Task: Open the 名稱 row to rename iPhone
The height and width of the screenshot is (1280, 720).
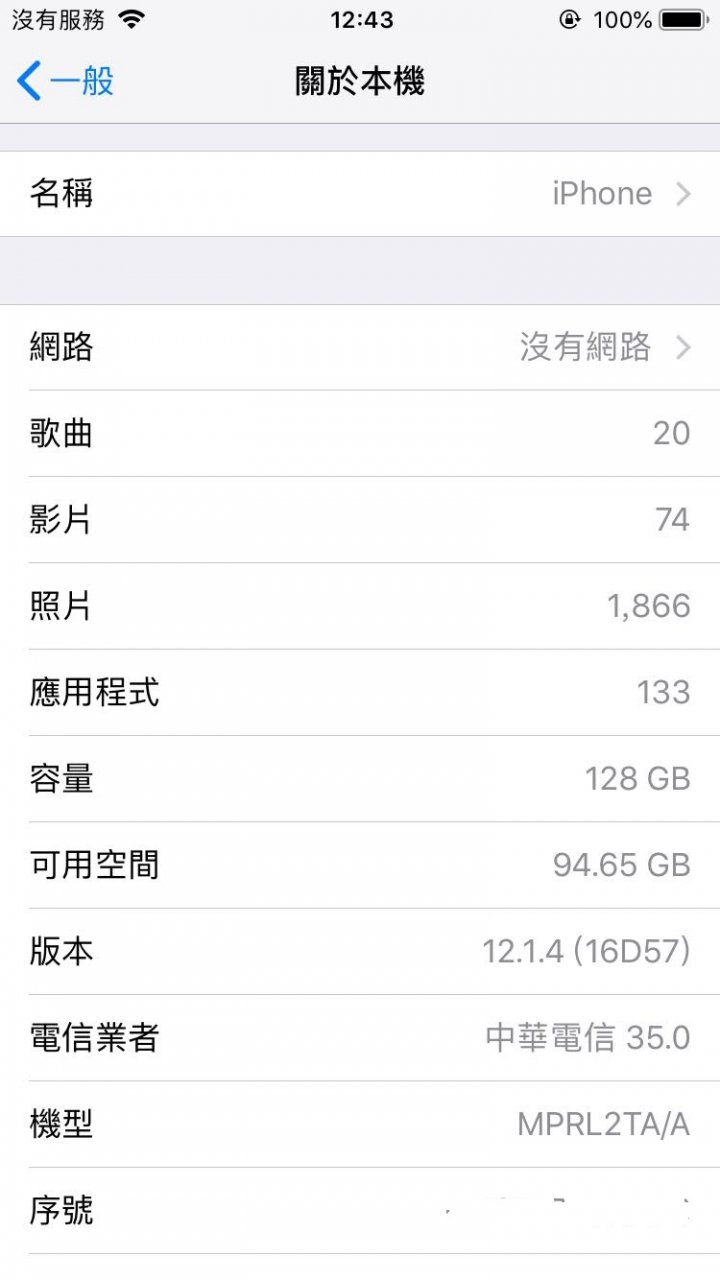Action: point(360,194)
